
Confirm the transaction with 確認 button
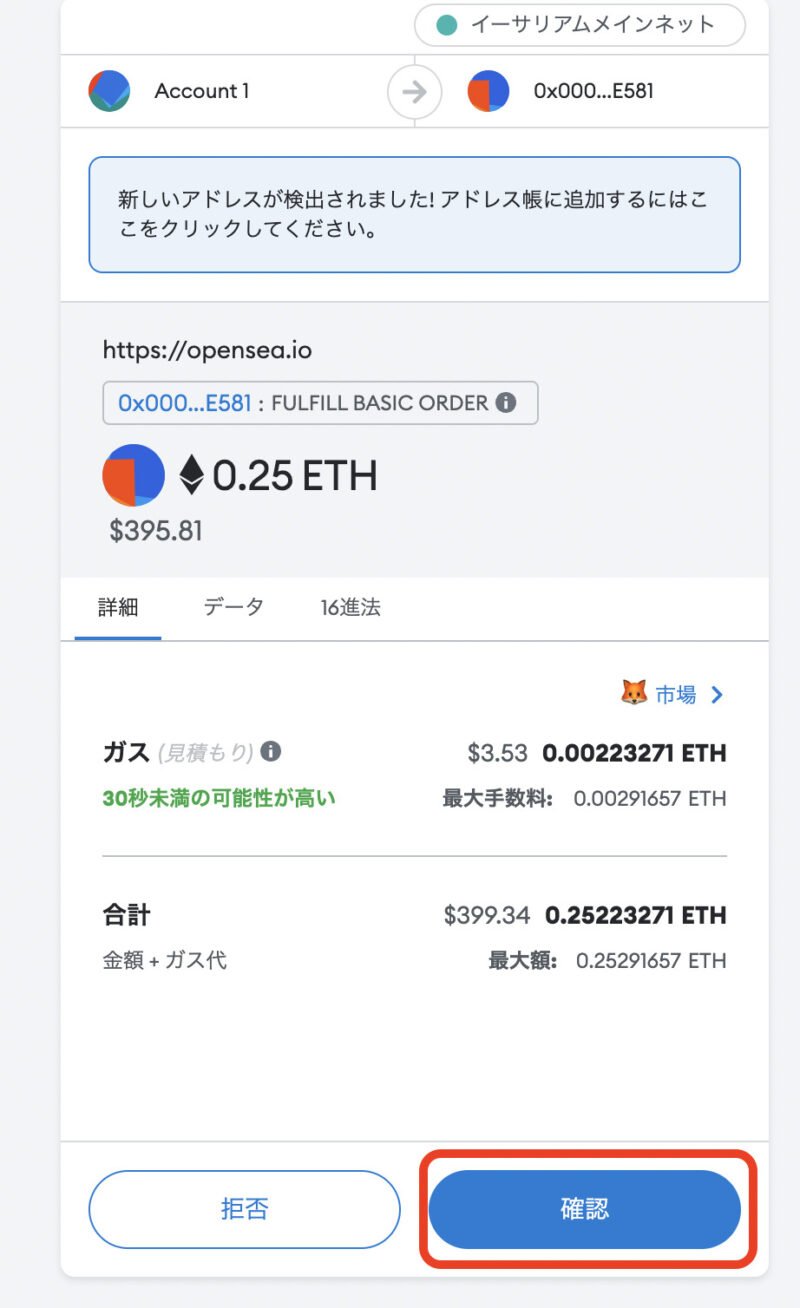click(x=584, y=1209)
